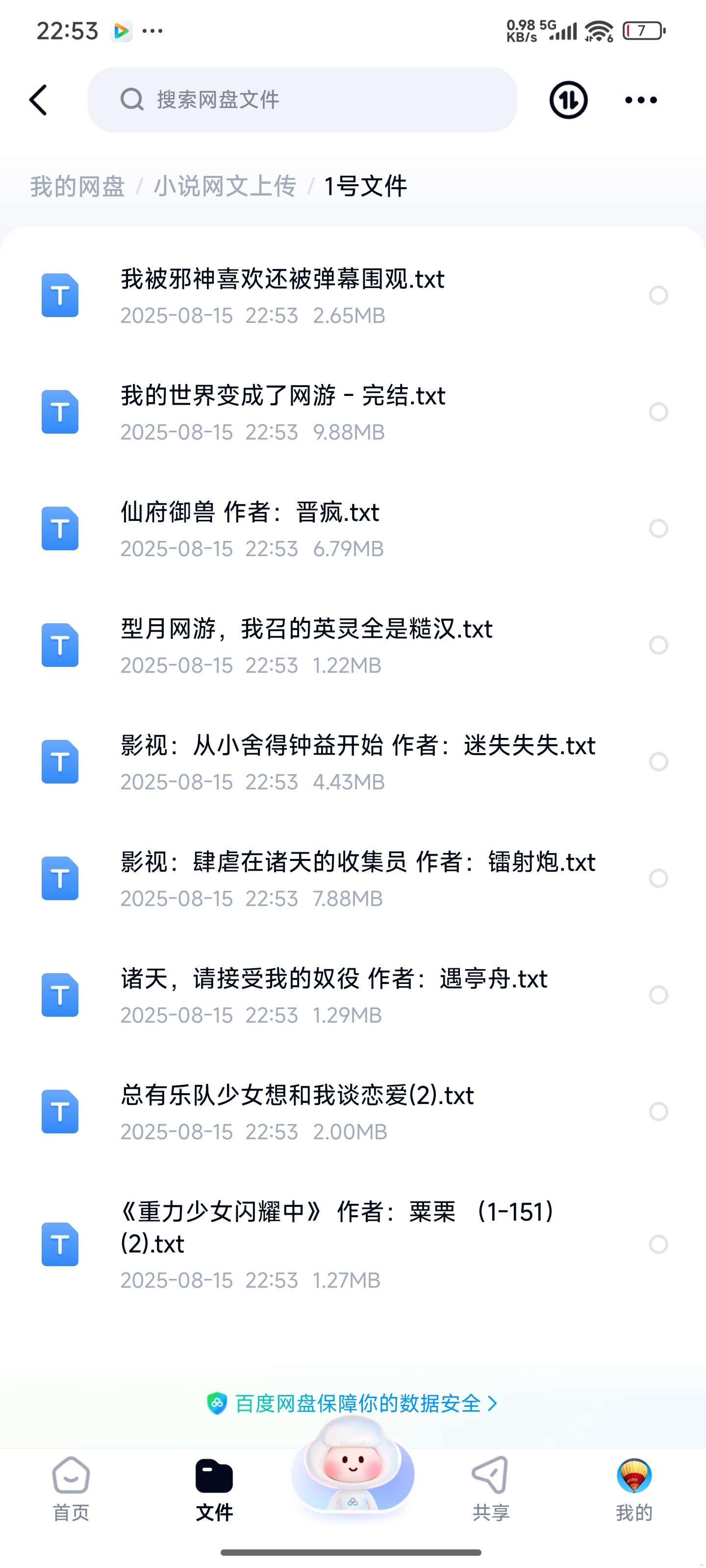Viewport: 706px width, 1568px height.
Task: Go to 小说网文上传 folder in breadcrumb
Action: 225,186
